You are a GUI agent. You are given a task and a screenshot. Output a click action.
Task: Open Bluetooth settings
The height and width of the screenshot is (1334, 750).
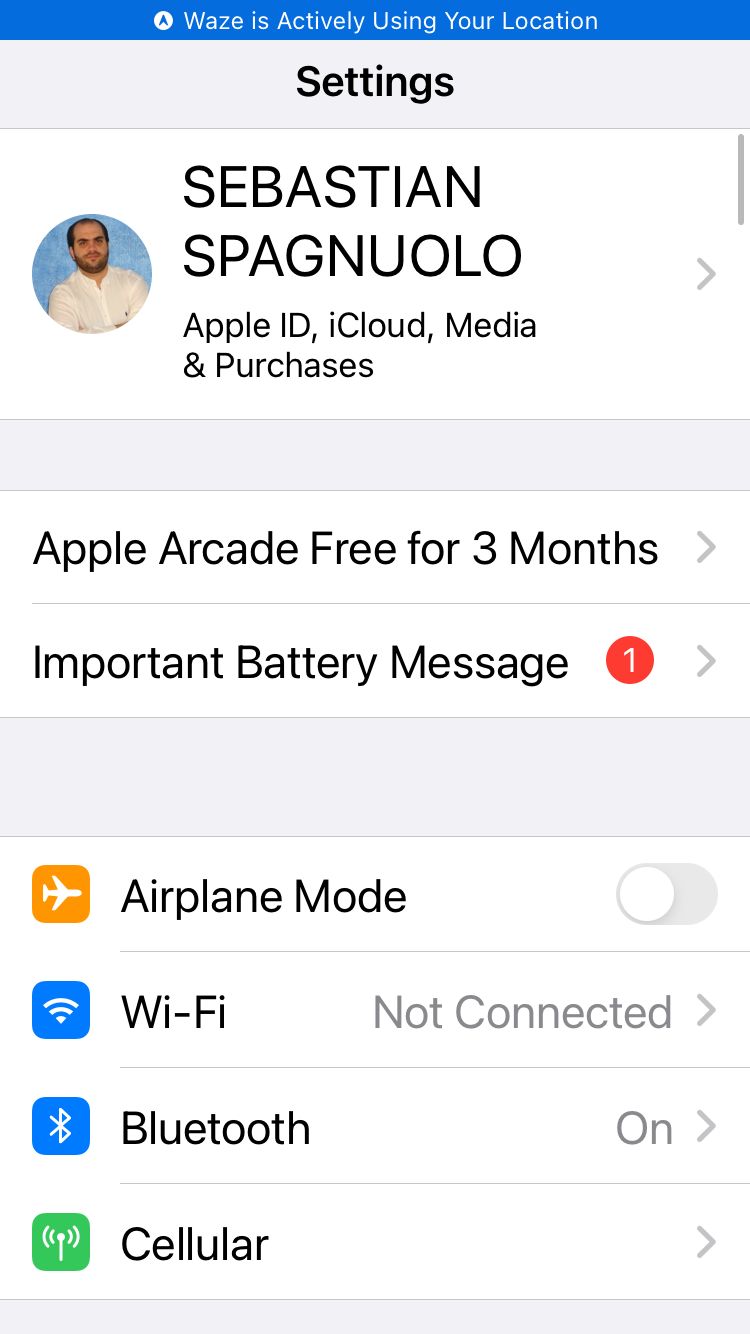pyautogui.click(x=375, y=1127)
